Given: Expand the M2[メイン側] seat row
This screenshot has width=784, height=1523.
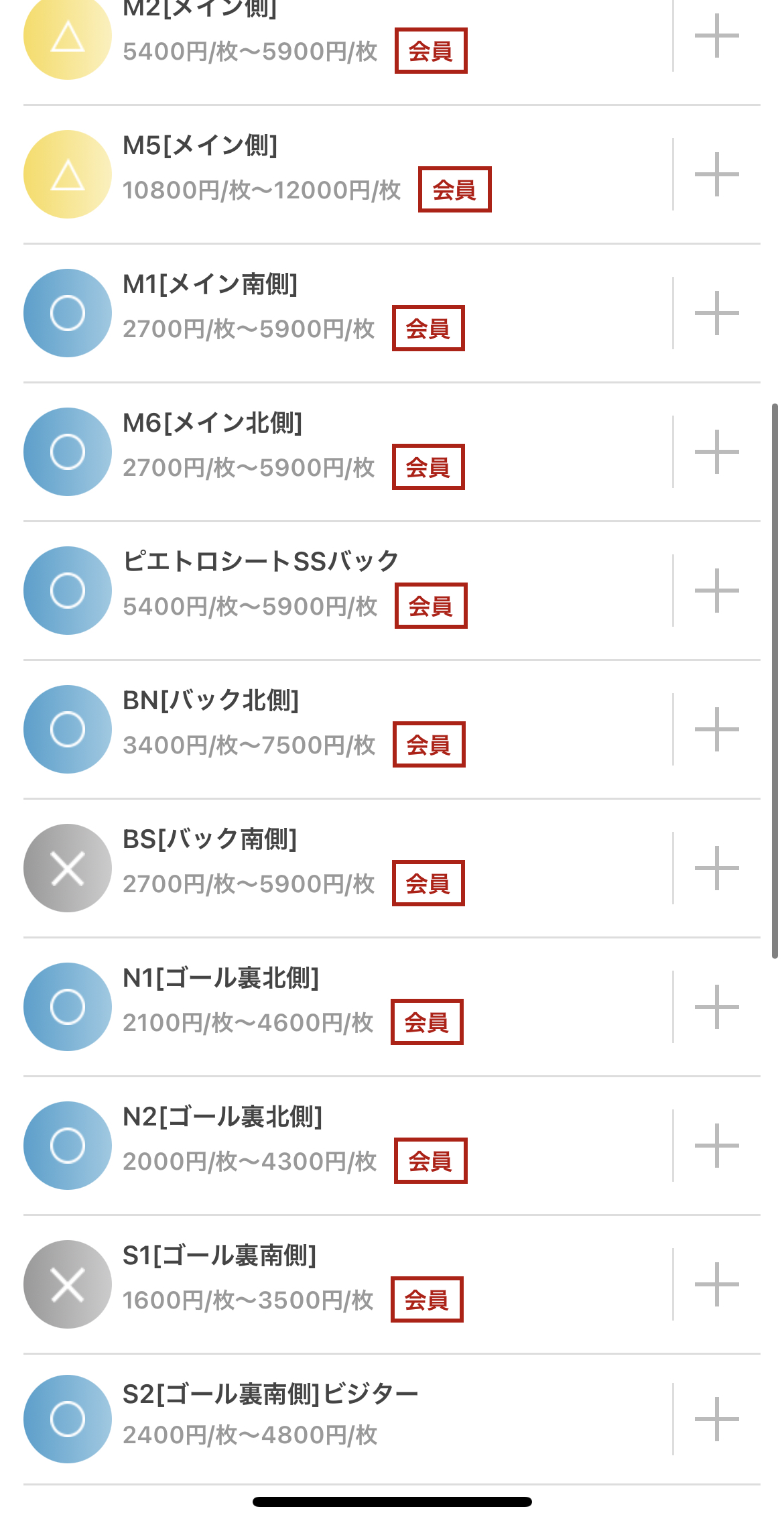Looking at the screenshot, I should click(716, 36).
